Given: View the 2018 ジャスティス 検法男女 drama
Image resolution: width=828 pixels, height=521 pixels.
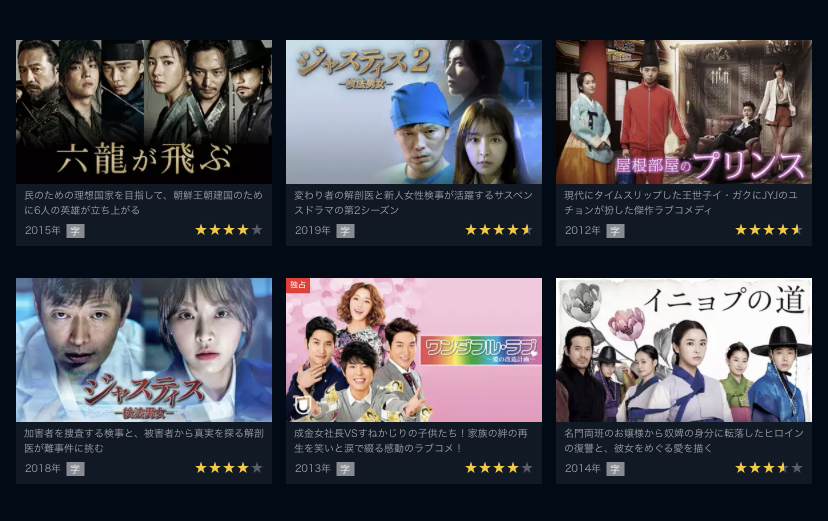Looking at the screenshot, I should point(144,350).
